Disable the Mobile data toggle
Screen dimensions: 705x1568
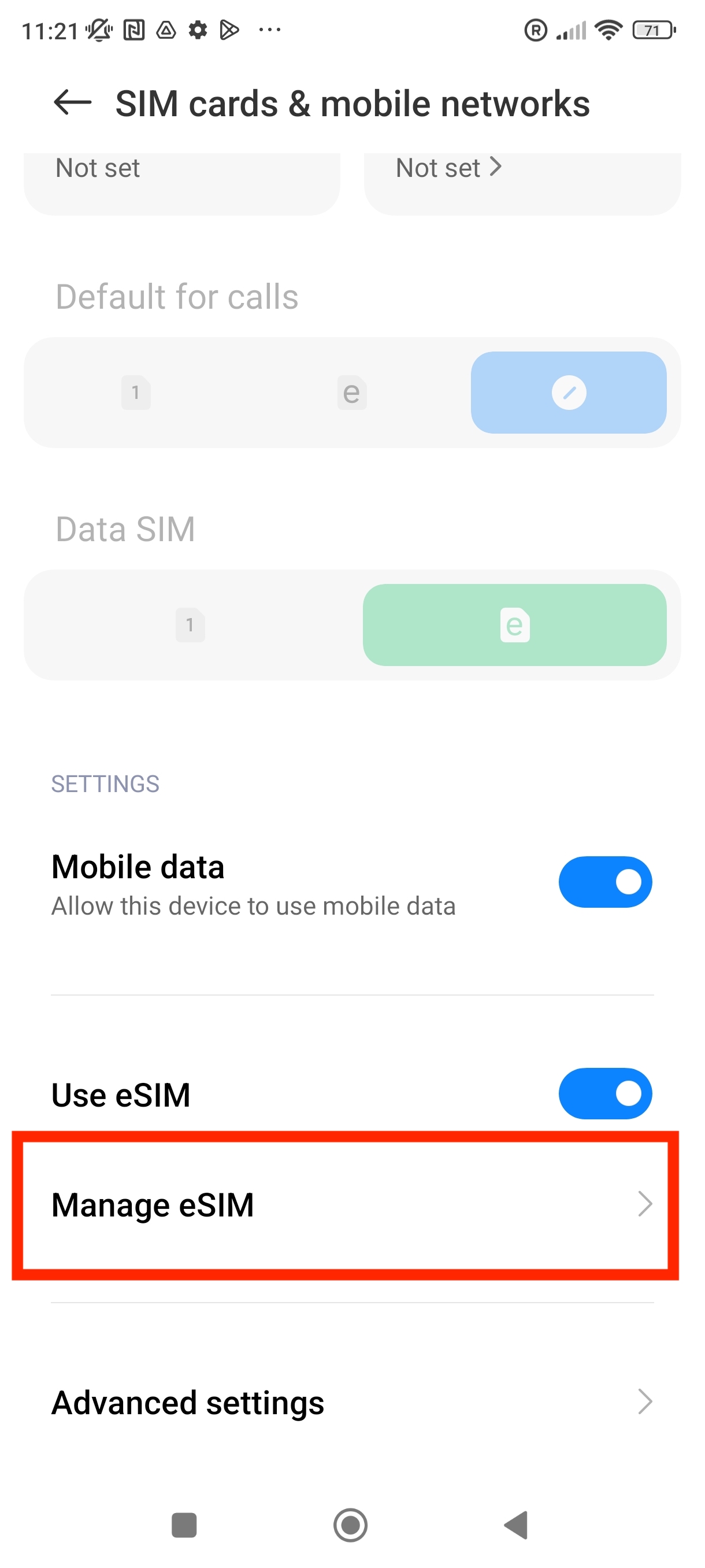(605, 881)
